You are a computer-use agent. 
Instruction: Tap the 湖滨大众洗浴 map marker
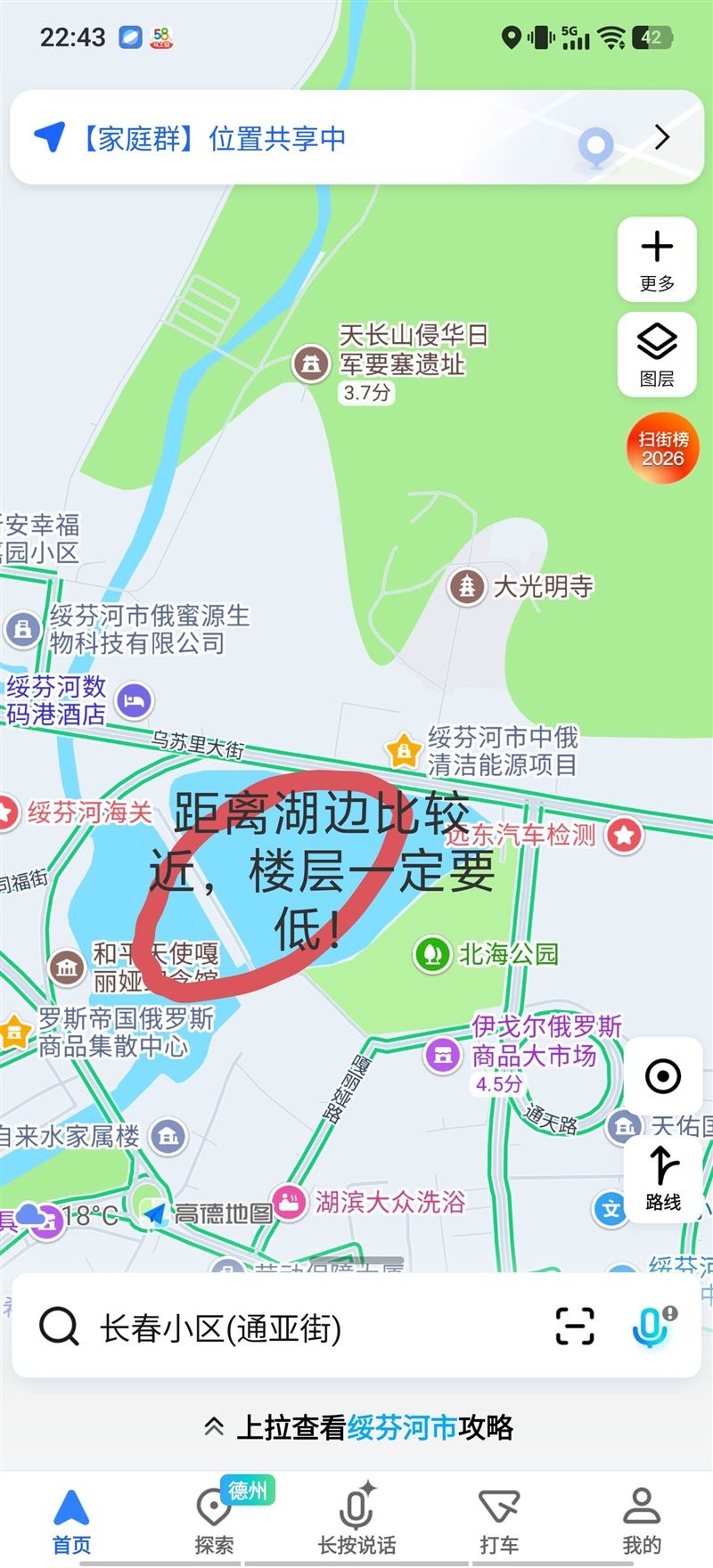coord(289,1203)
